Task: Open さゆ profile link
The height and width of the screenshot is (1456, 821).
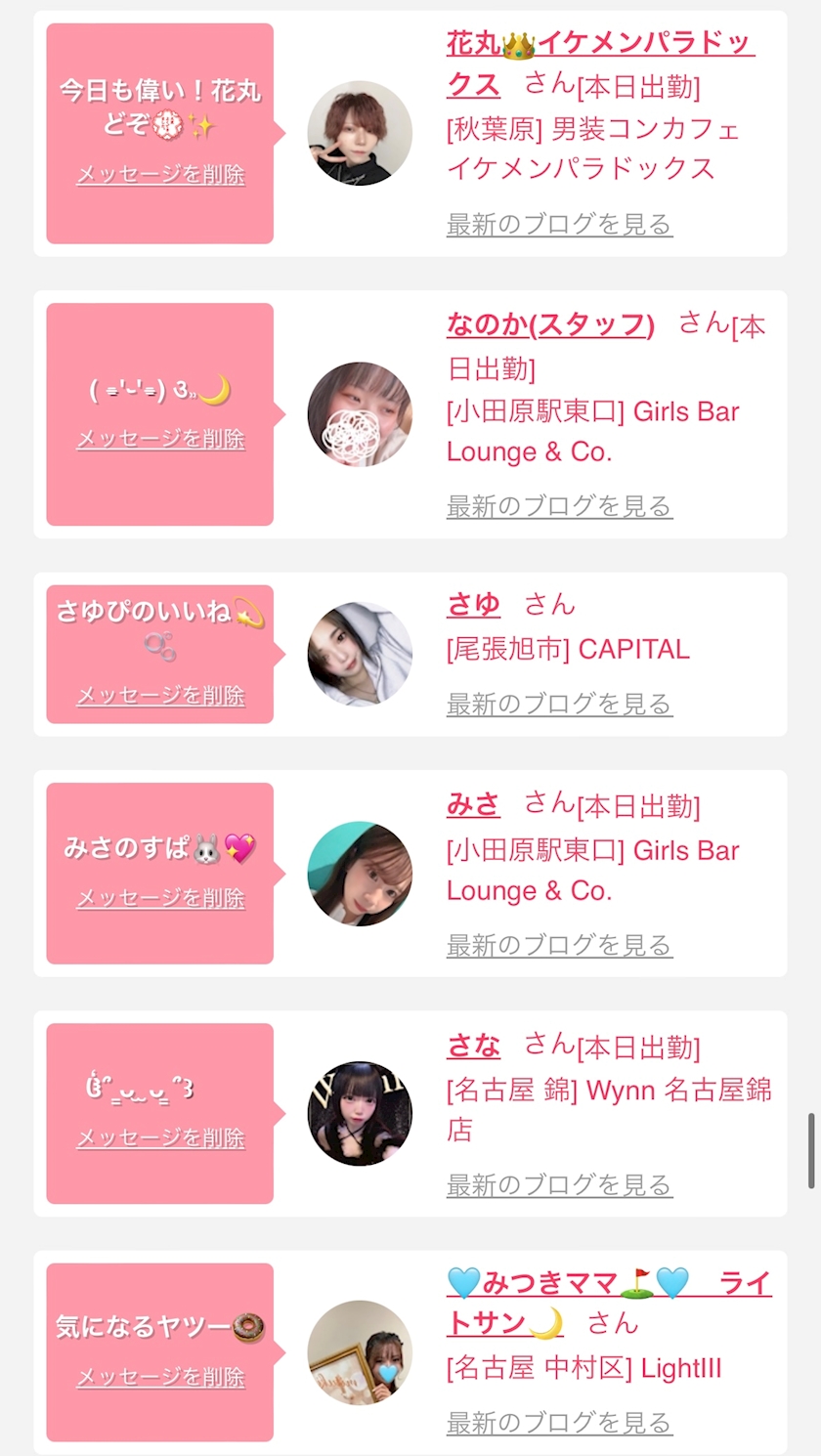Action: (473, 605)
